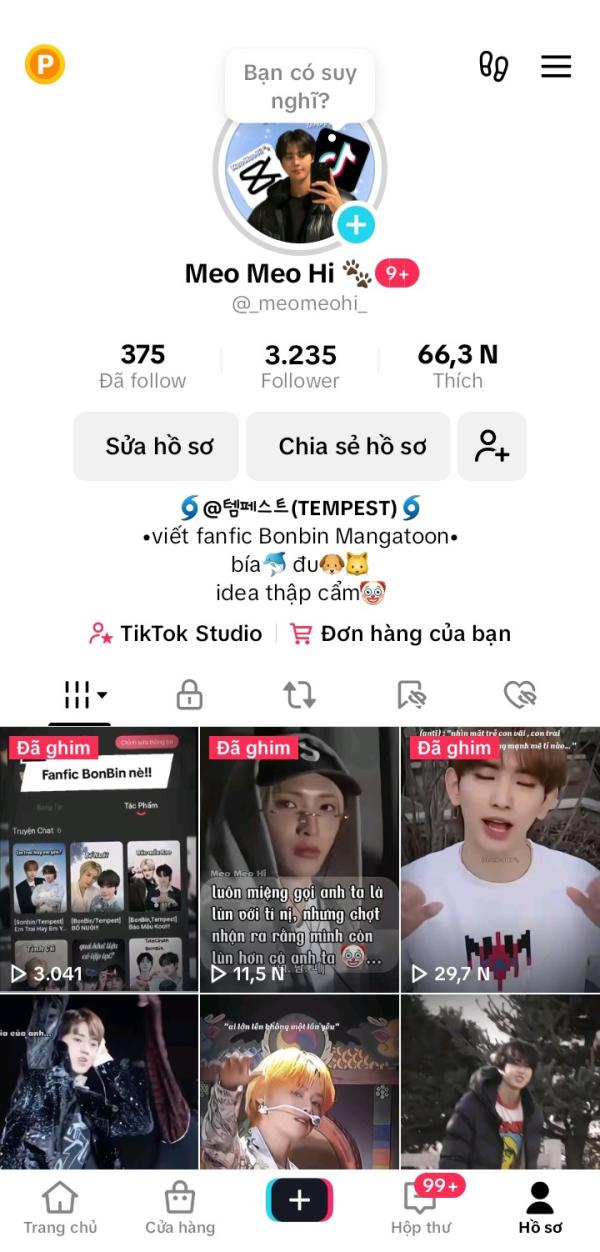The width and height of the screenshot is (600, 1252).
Task: Tap the add friends icon button
Action: [492, 446]
